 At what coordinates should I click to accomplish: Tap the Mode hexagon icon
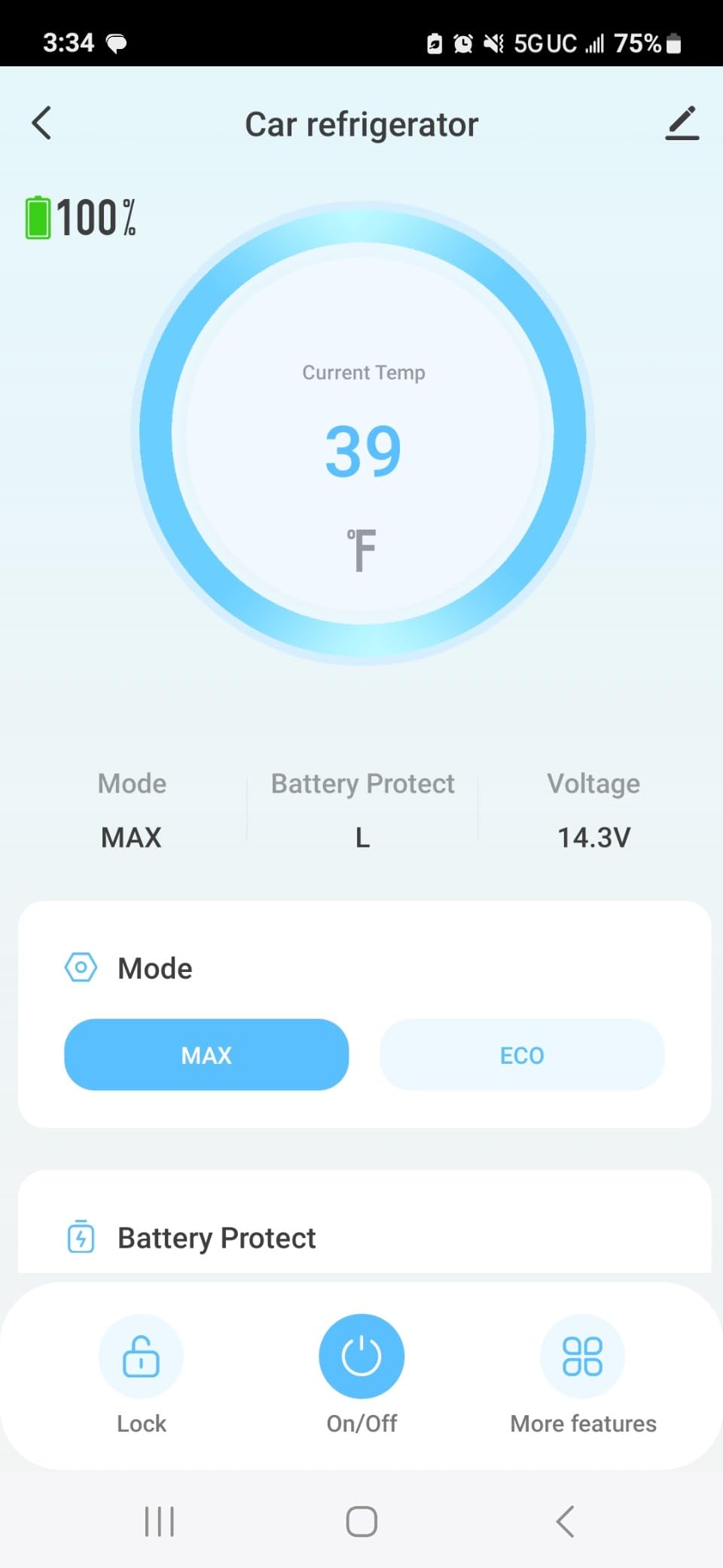click(81, 967)
